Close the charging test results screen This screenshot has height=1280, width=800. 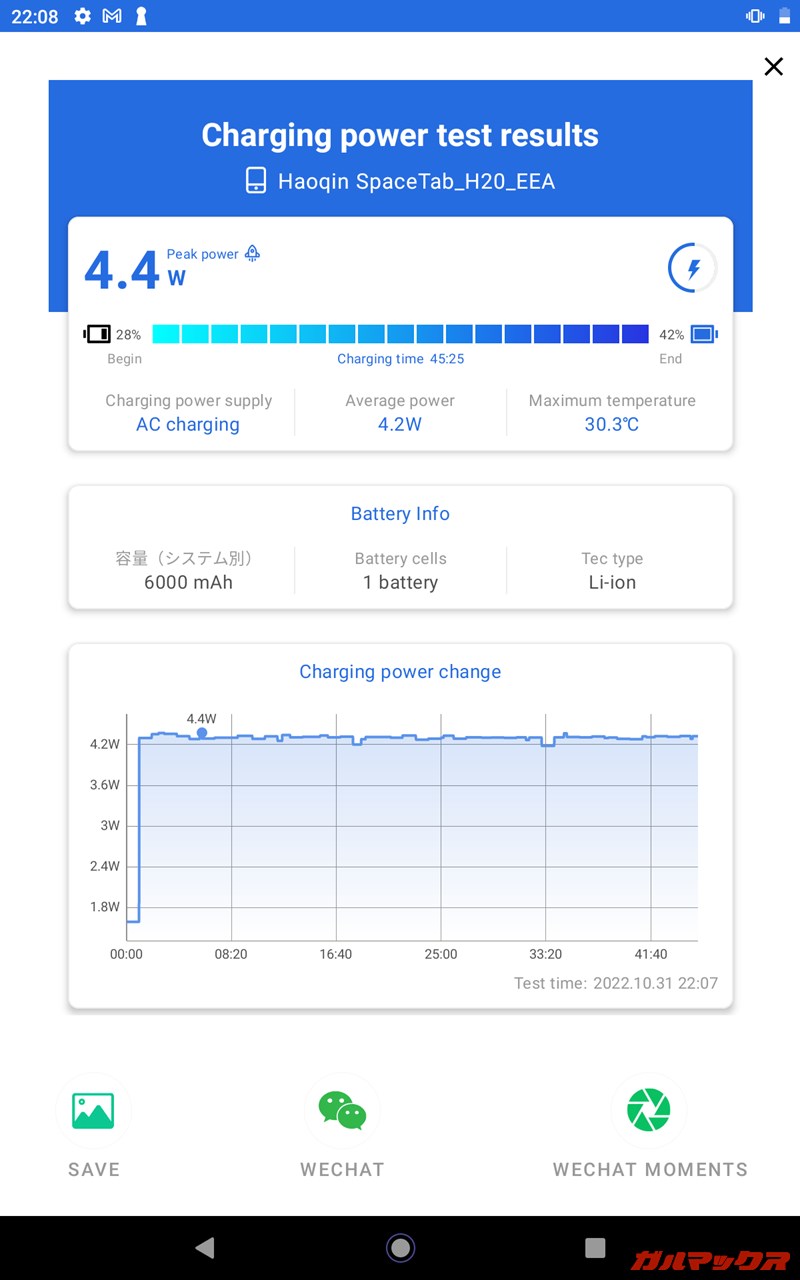[x=773, y=67]
